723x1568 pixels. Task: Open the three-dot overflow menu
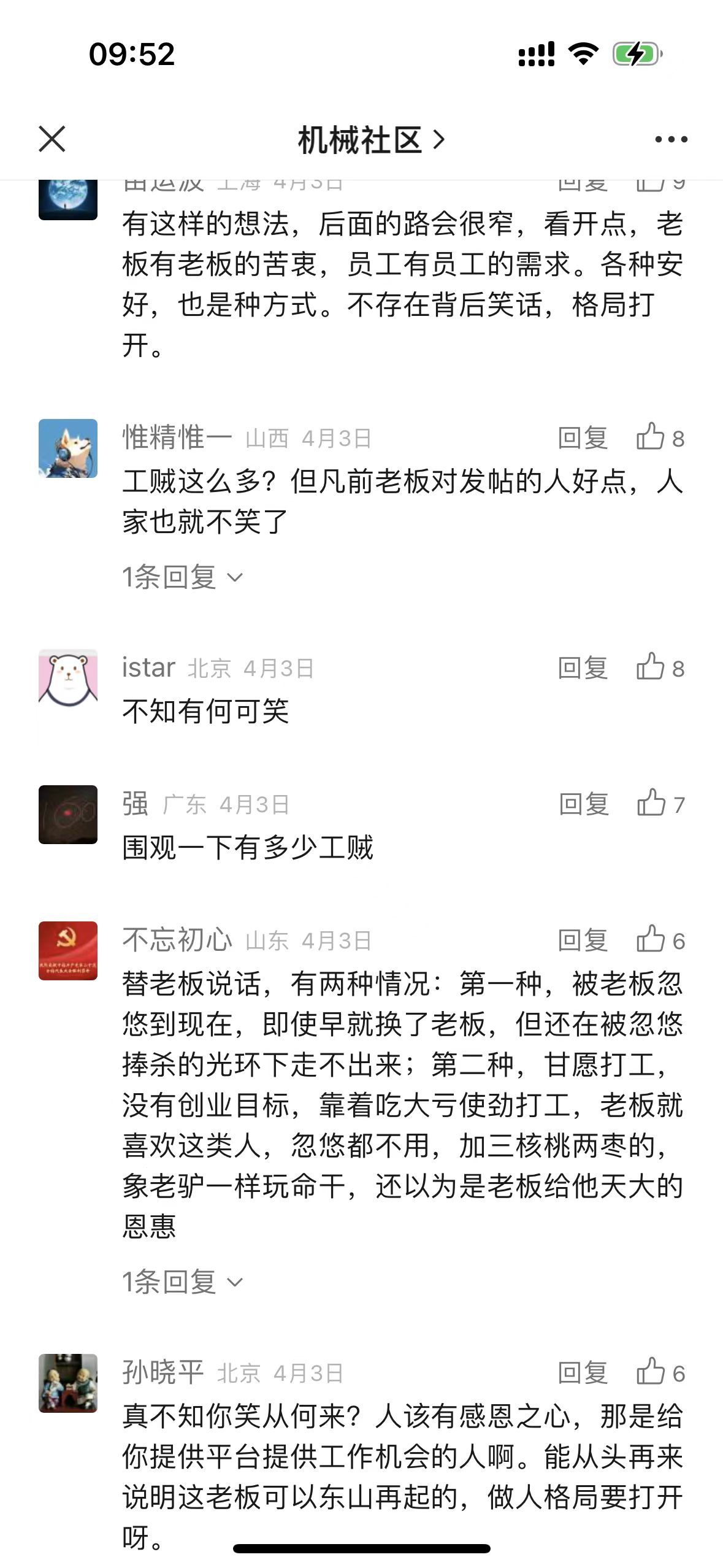click(x=671, y=140)
